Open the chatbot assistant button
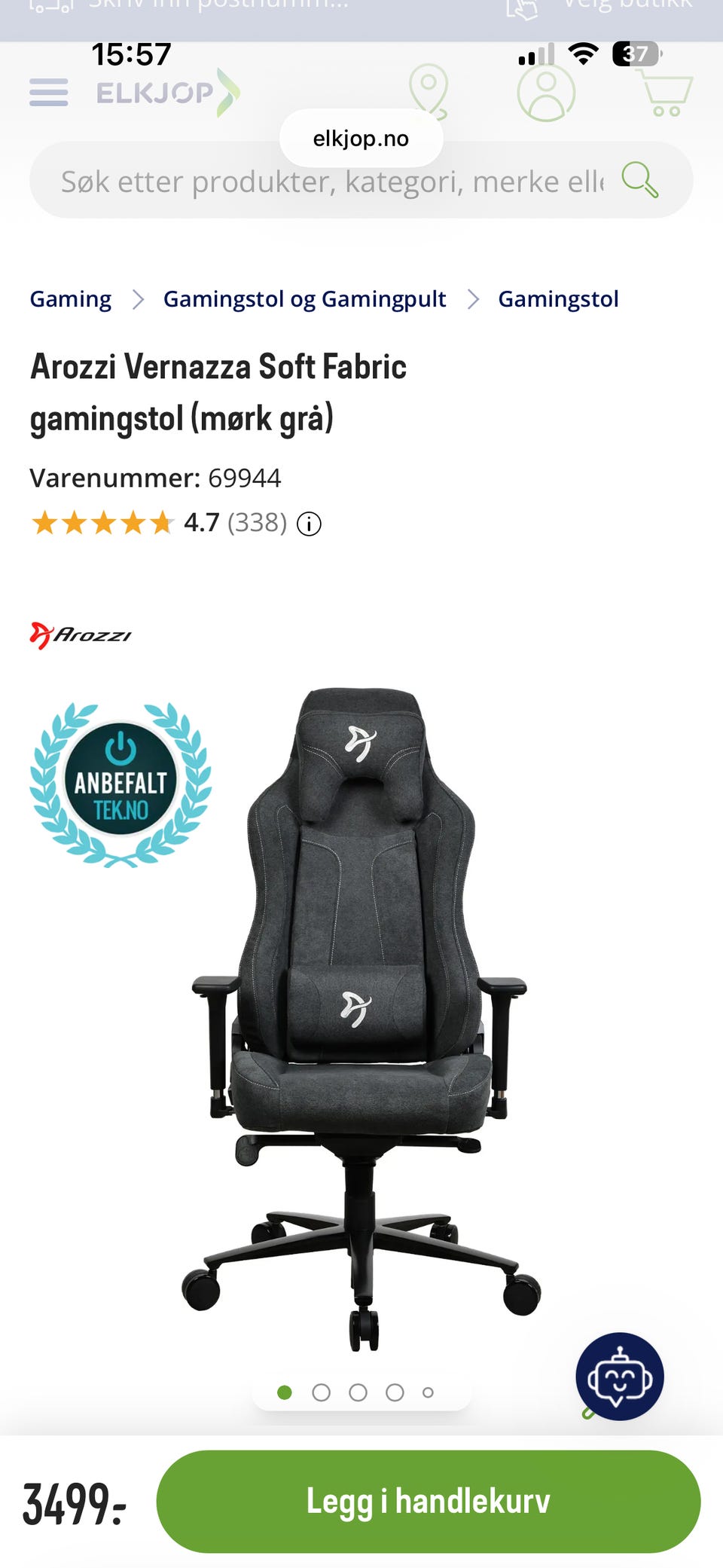723x1568 pixels. pyautogui.click(x=620, y=1377)
